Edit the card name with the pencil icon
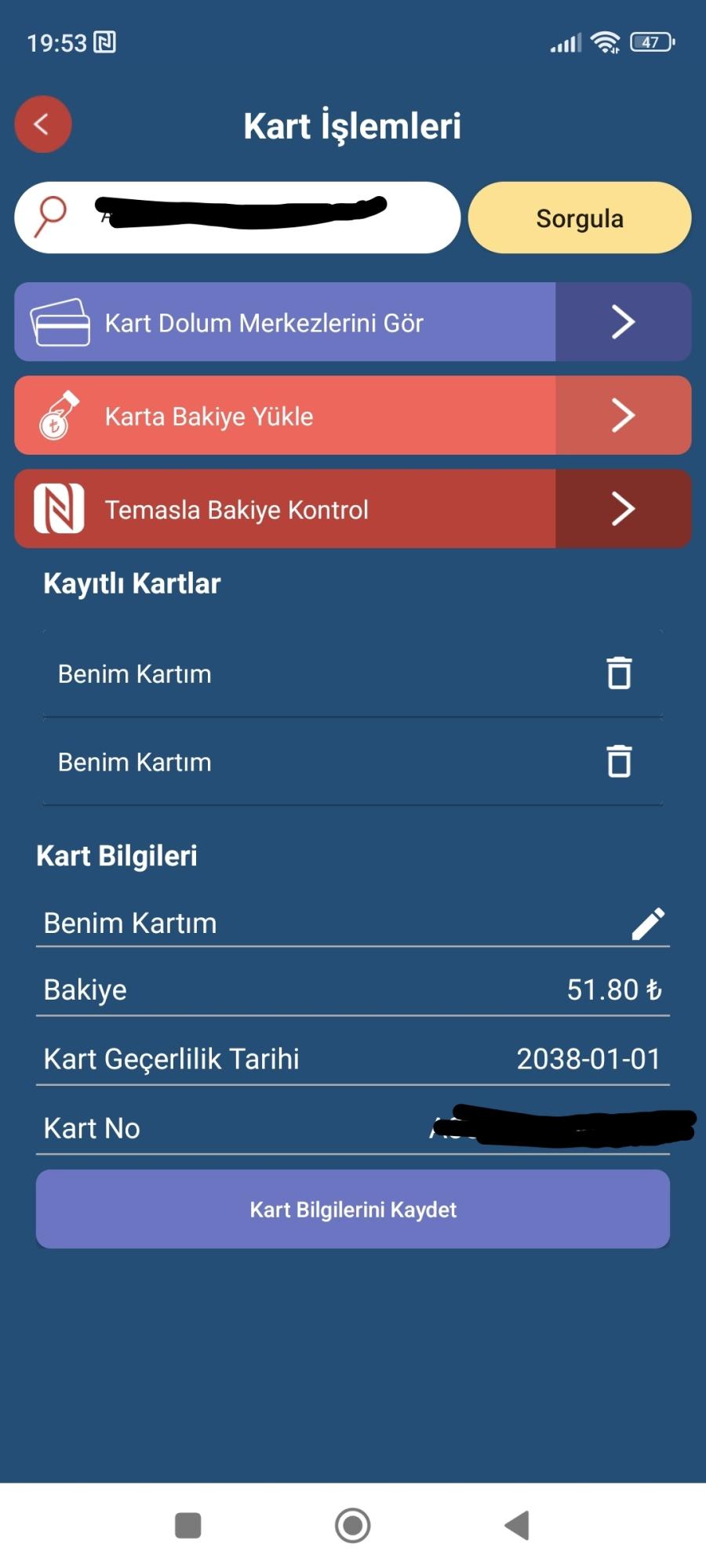The image size is (706, 1568). (x=648, y=924)
